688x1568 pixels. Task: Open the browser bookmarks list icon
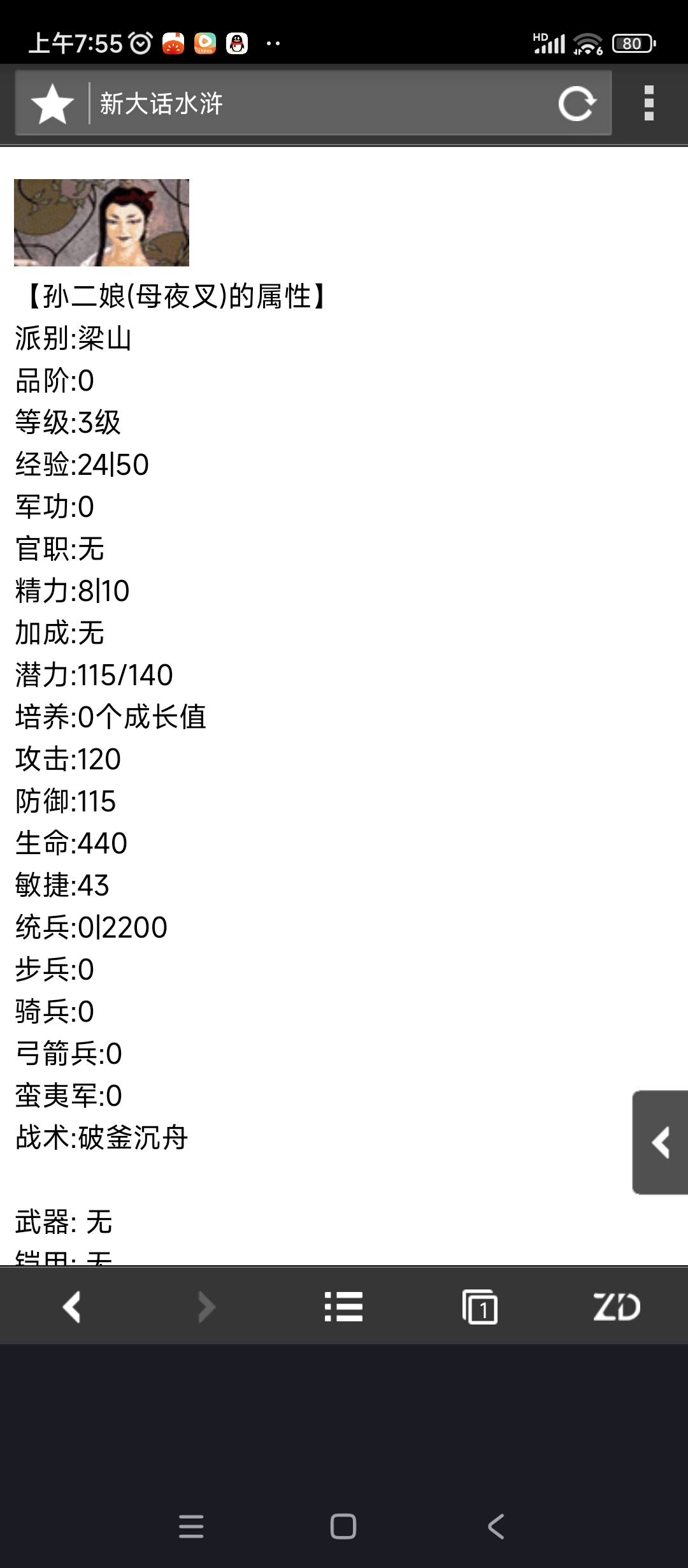click(343, 1307)
